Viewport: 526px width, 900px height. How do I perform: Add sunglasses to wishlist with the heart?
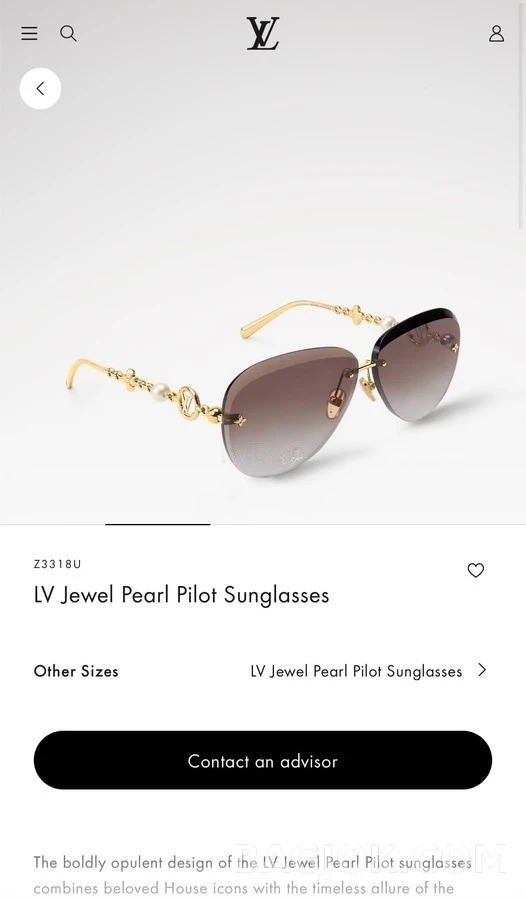click(x=475, y=570)
